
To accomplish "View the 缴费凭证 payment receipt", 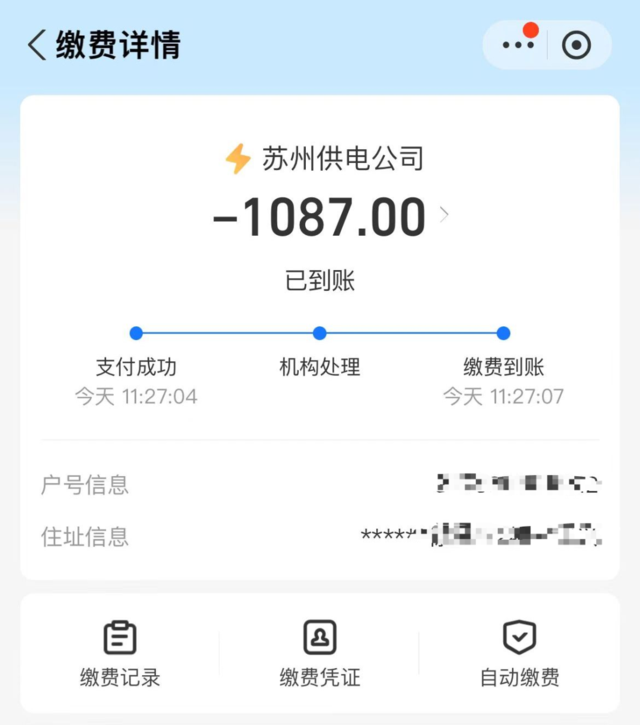I will coord(320,653).
